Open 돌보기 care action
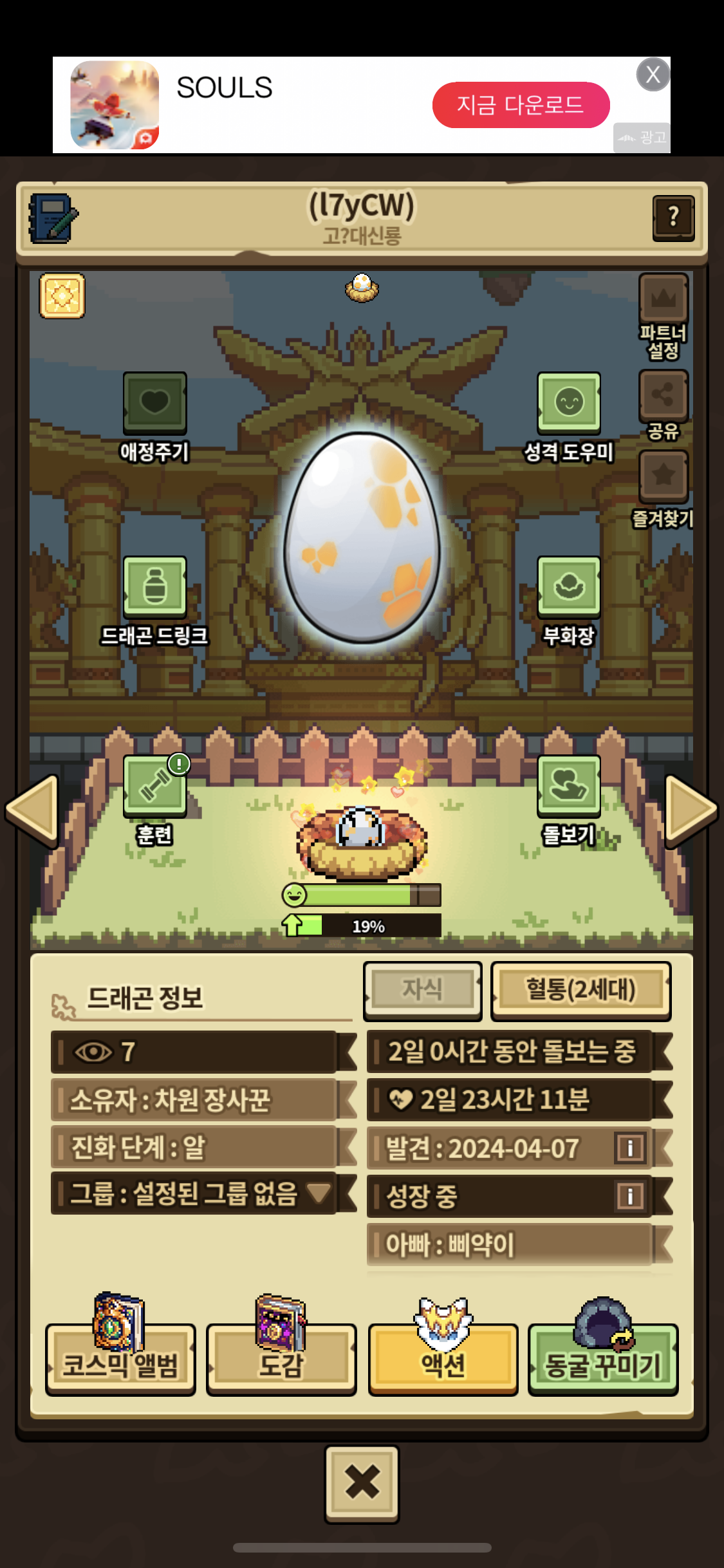The width and height of the screenshot is (724, 1568). (x=569, y=785)
